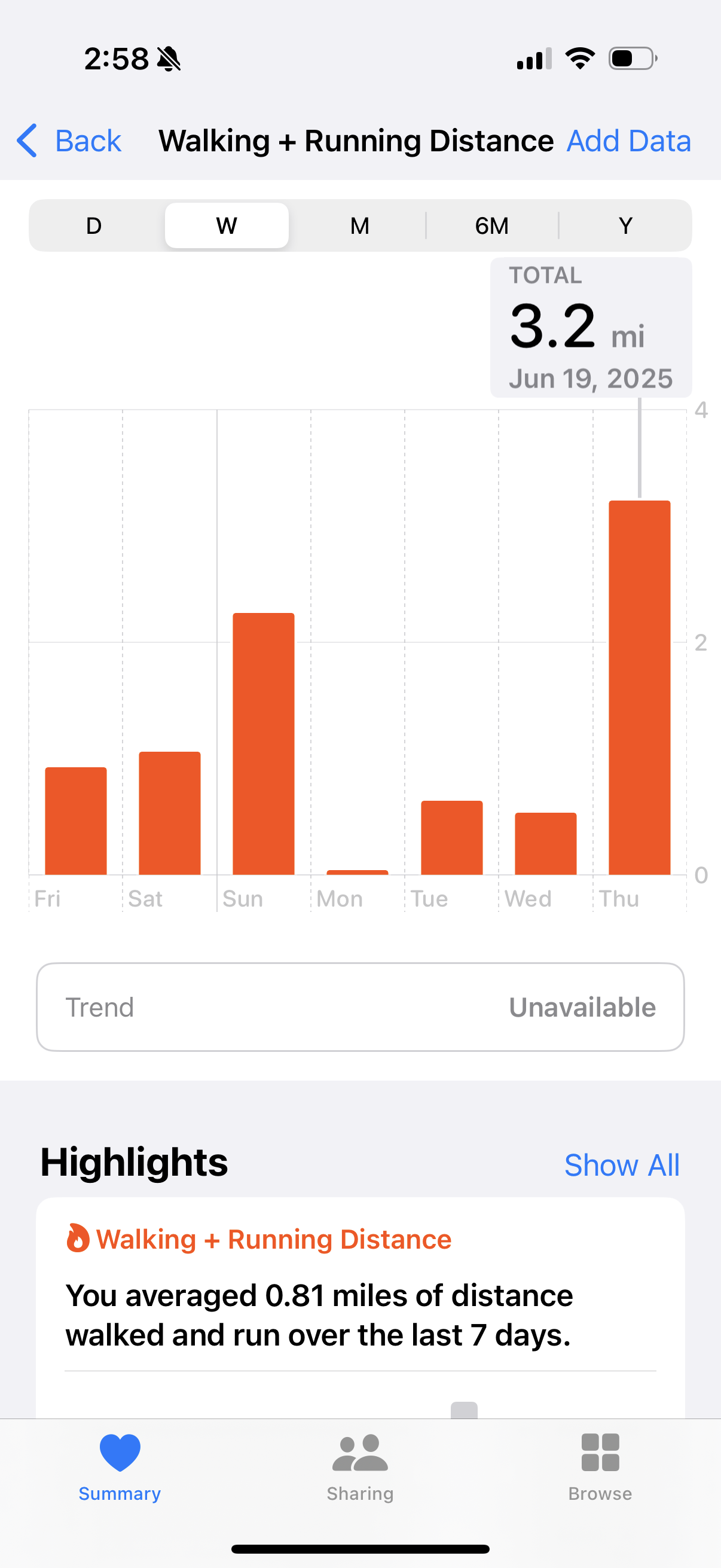Open the Summary tab
The height and width of the screenshot is (1568, 721).
pos(120,1468)
